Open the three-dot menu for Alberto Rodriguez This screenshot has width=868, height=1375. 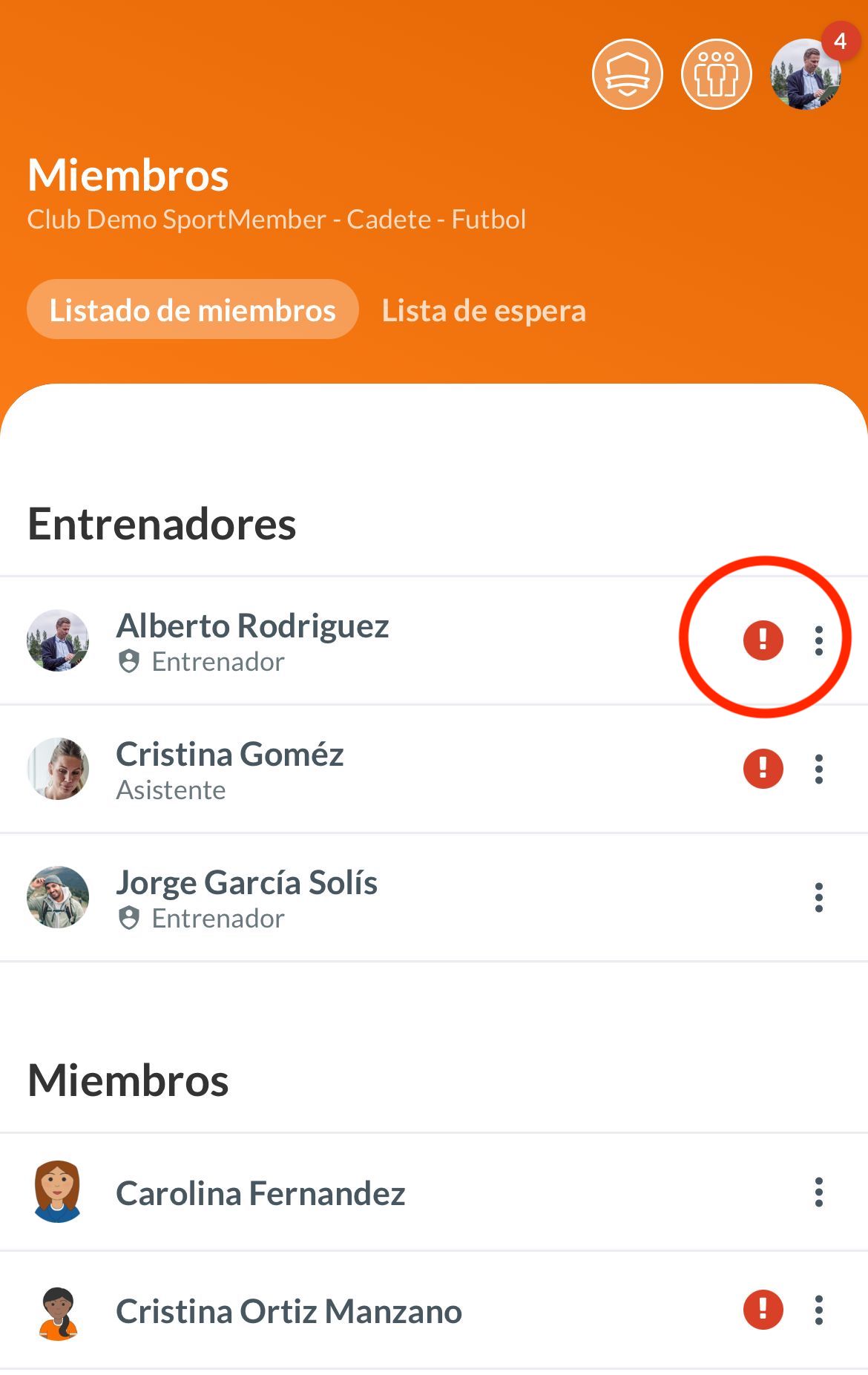tap(819, 640)
